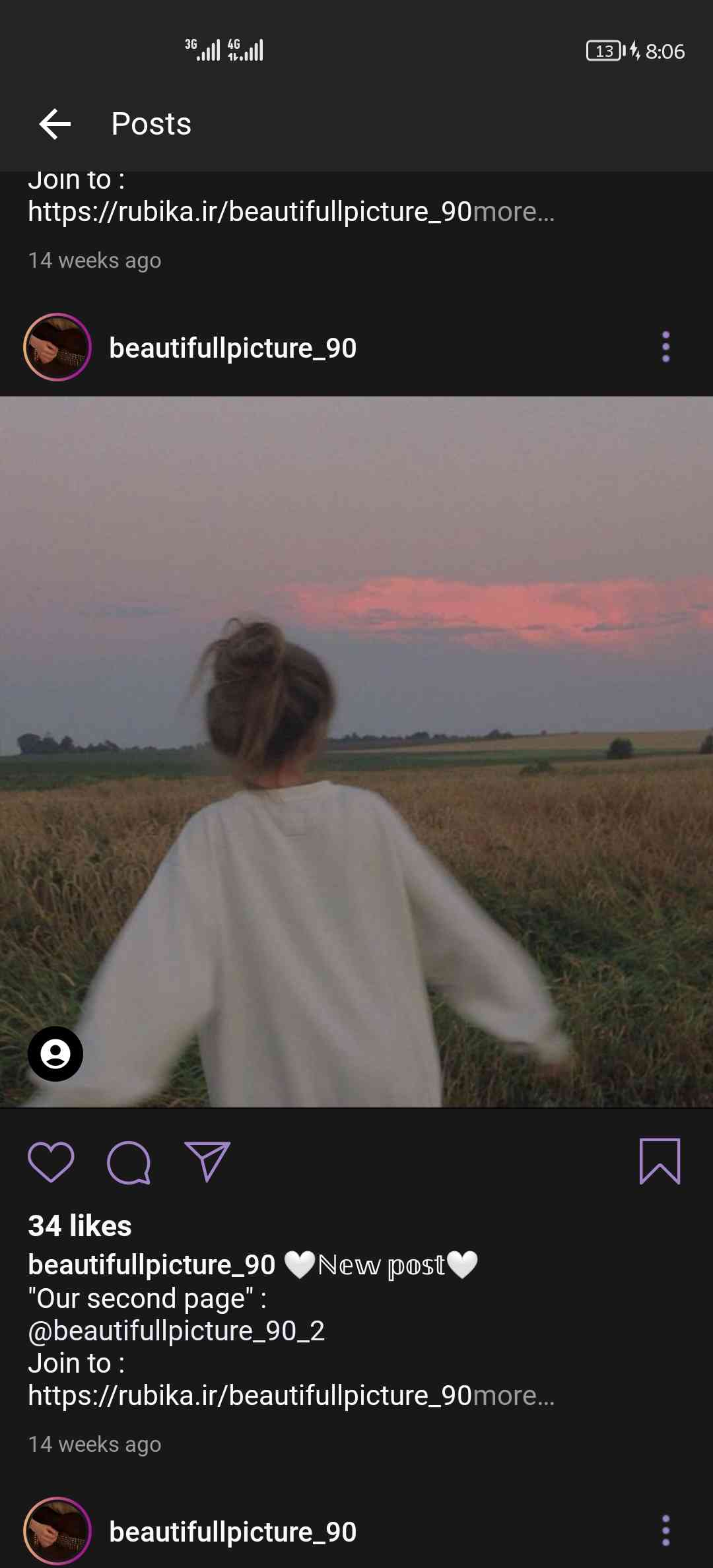
Task: Open the @beautifullpicture_90_2 mention
Action: [x=176, y=1331]
